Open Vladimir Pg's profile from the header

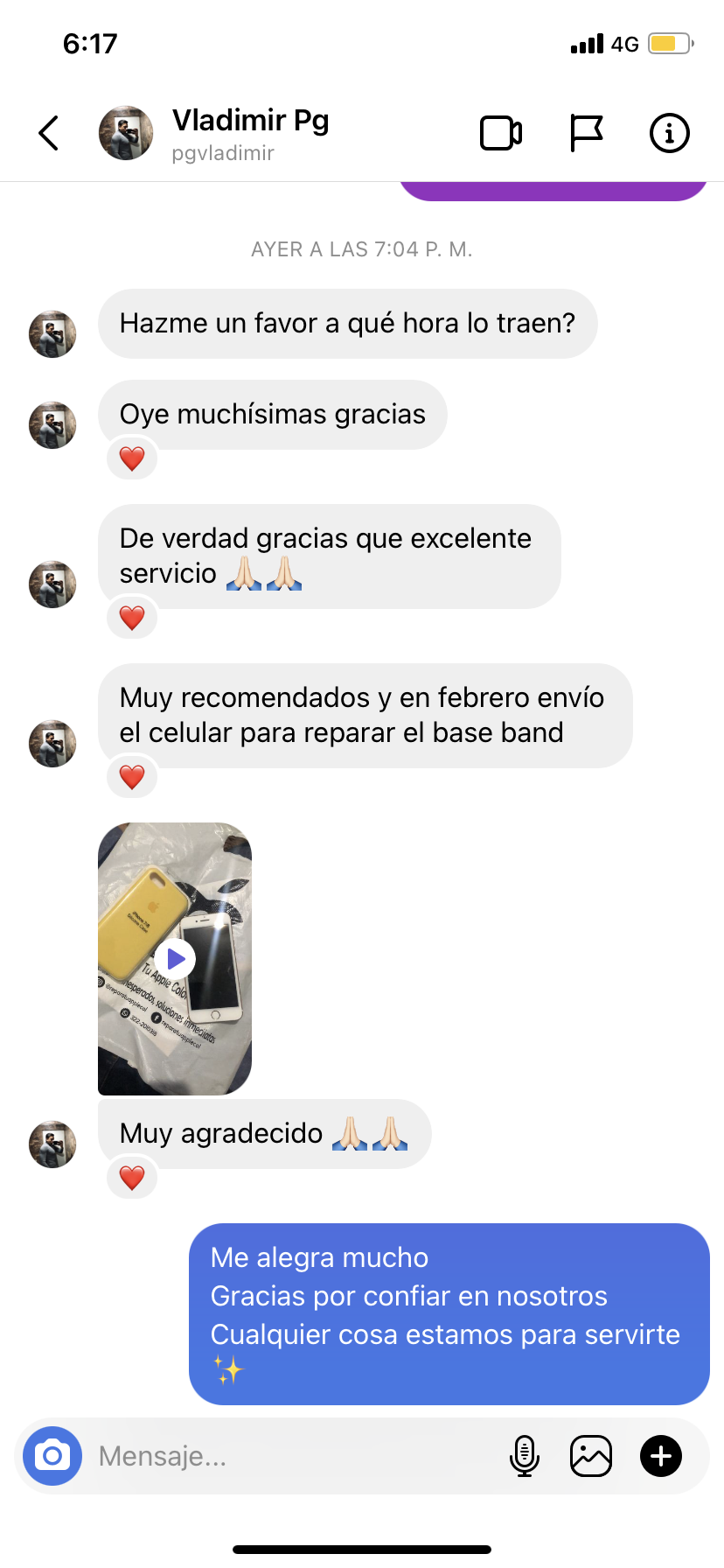(x=250, y=133)
